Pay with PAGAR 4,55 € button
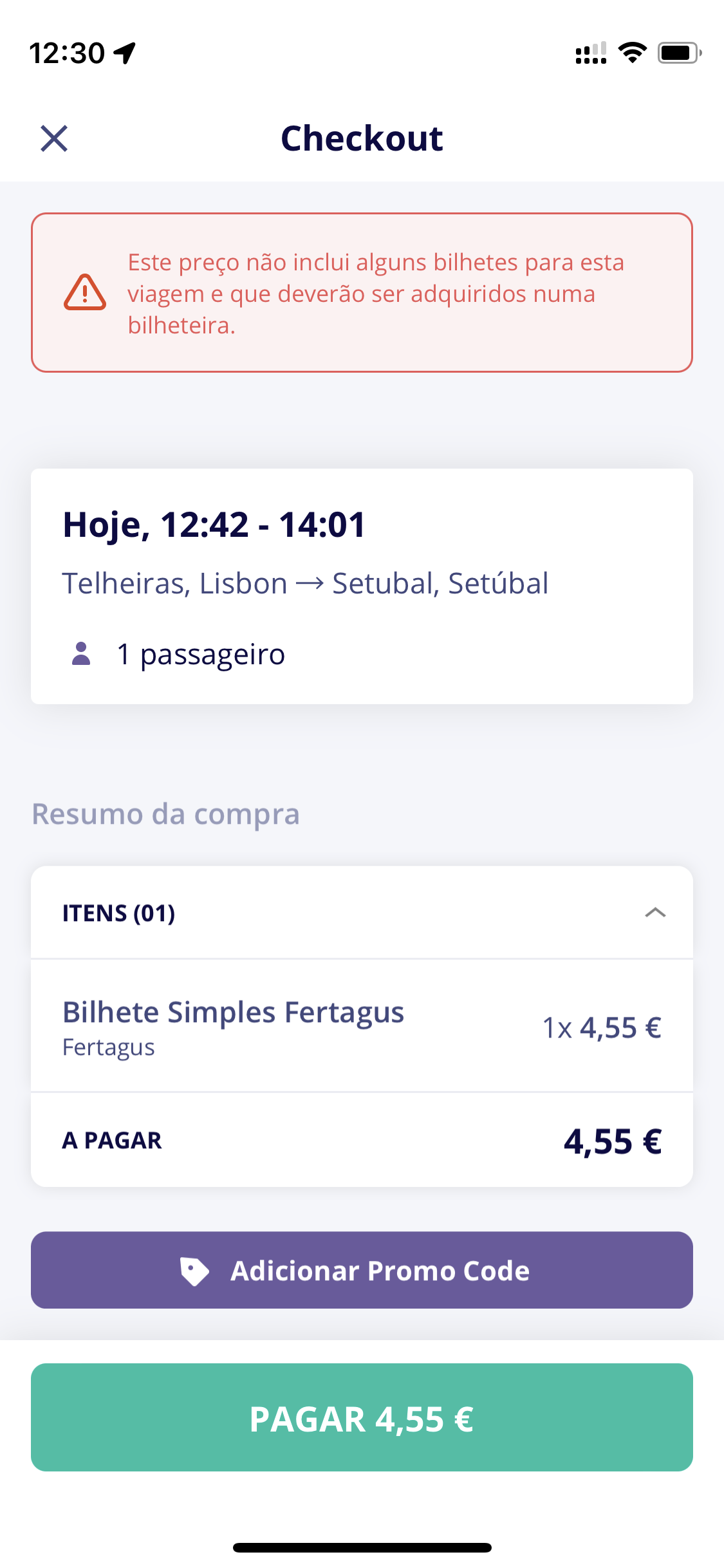724x1568 pixels. 362,1417
